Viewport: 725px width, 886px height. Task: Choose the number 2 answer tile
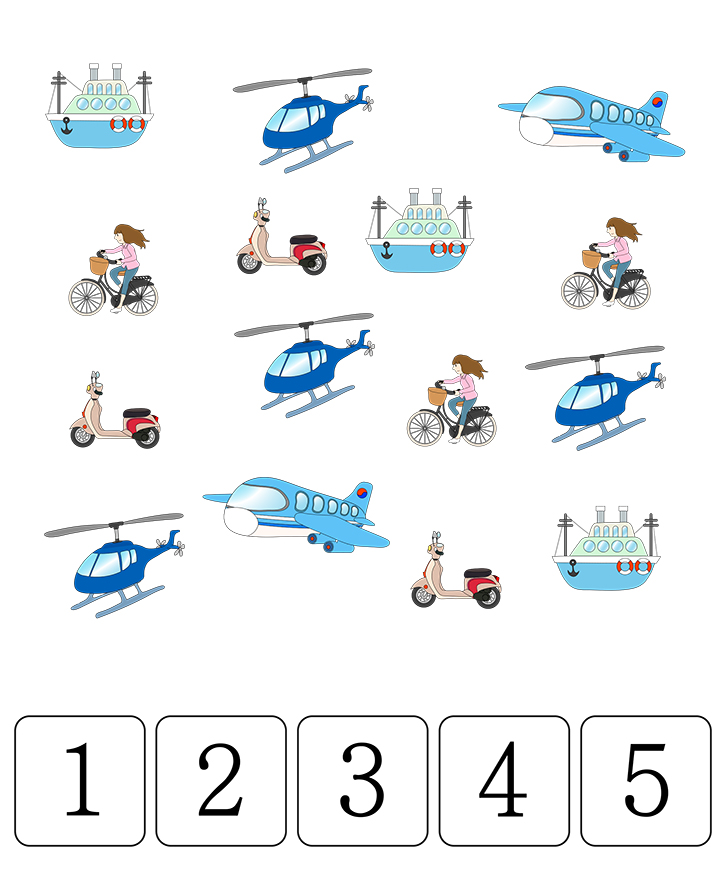point(221,780)
